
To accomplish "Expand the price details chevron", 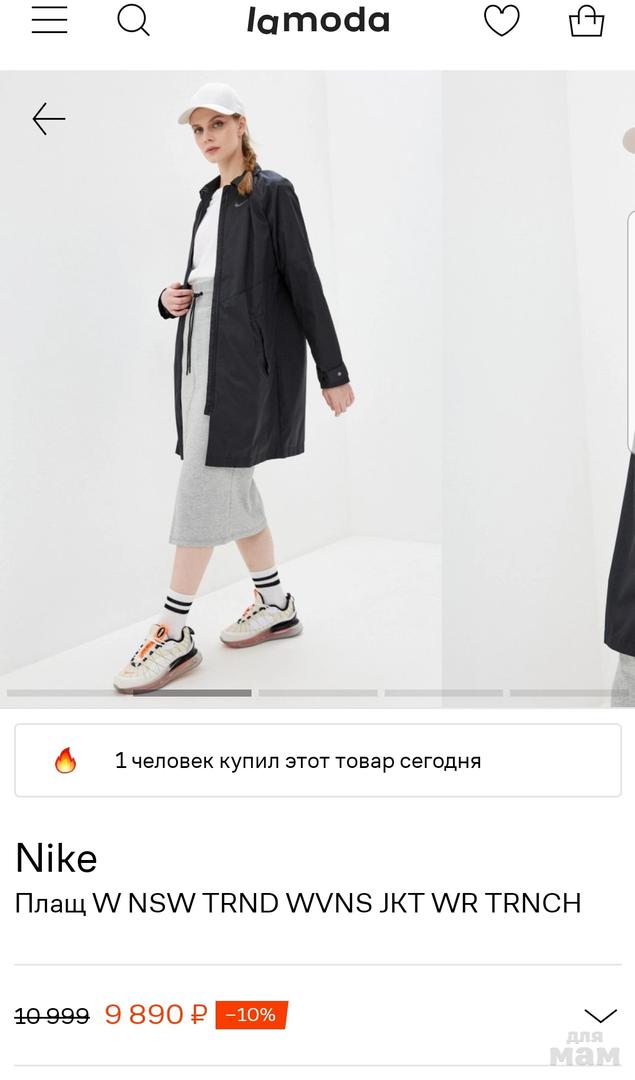I will [x=600, y=1016].
